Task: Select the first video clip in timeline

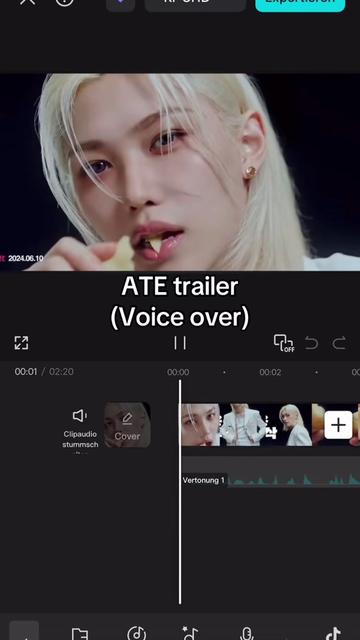Action: point(200,425)
